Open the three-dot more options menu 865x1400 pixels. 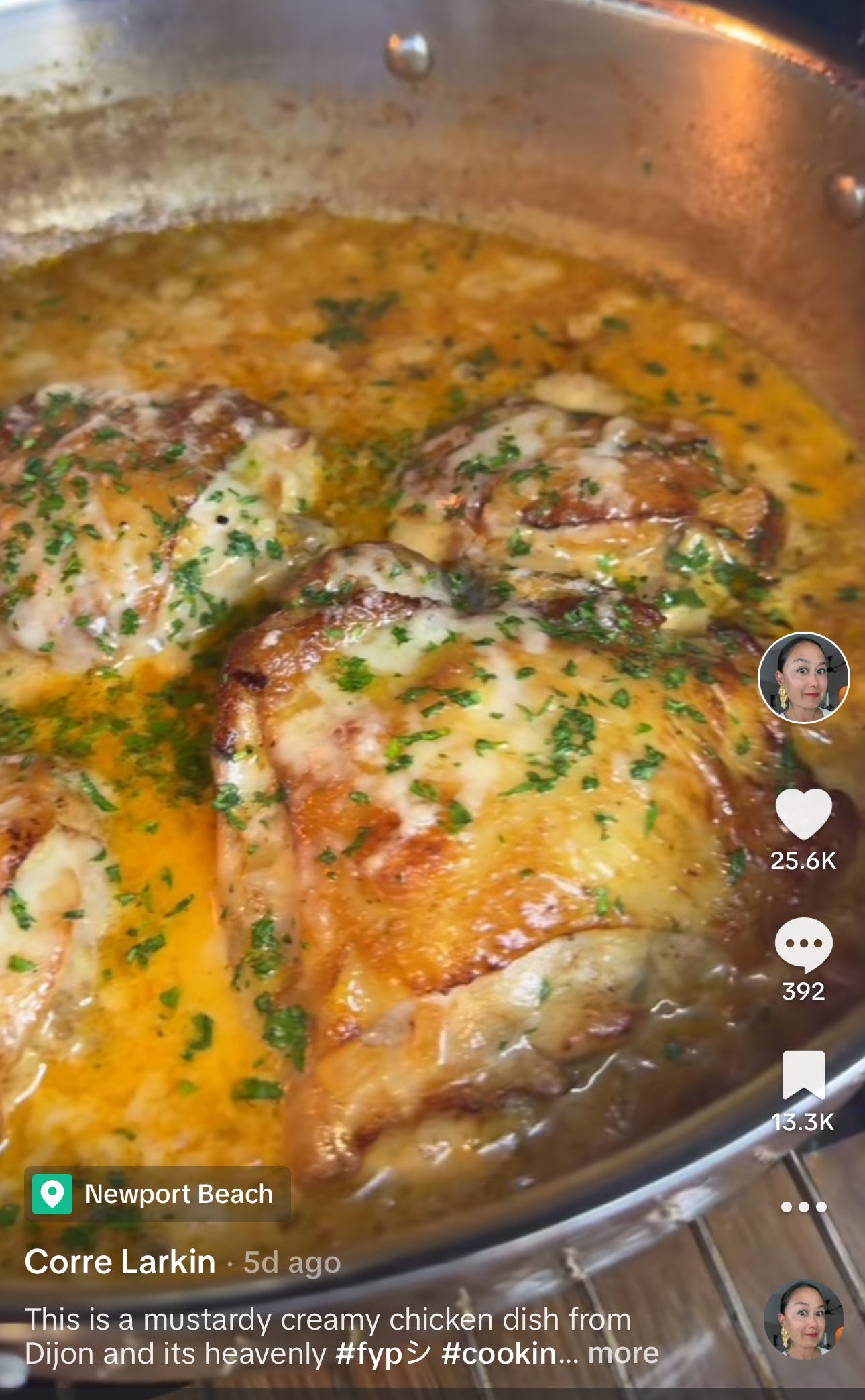[803, 1207]
